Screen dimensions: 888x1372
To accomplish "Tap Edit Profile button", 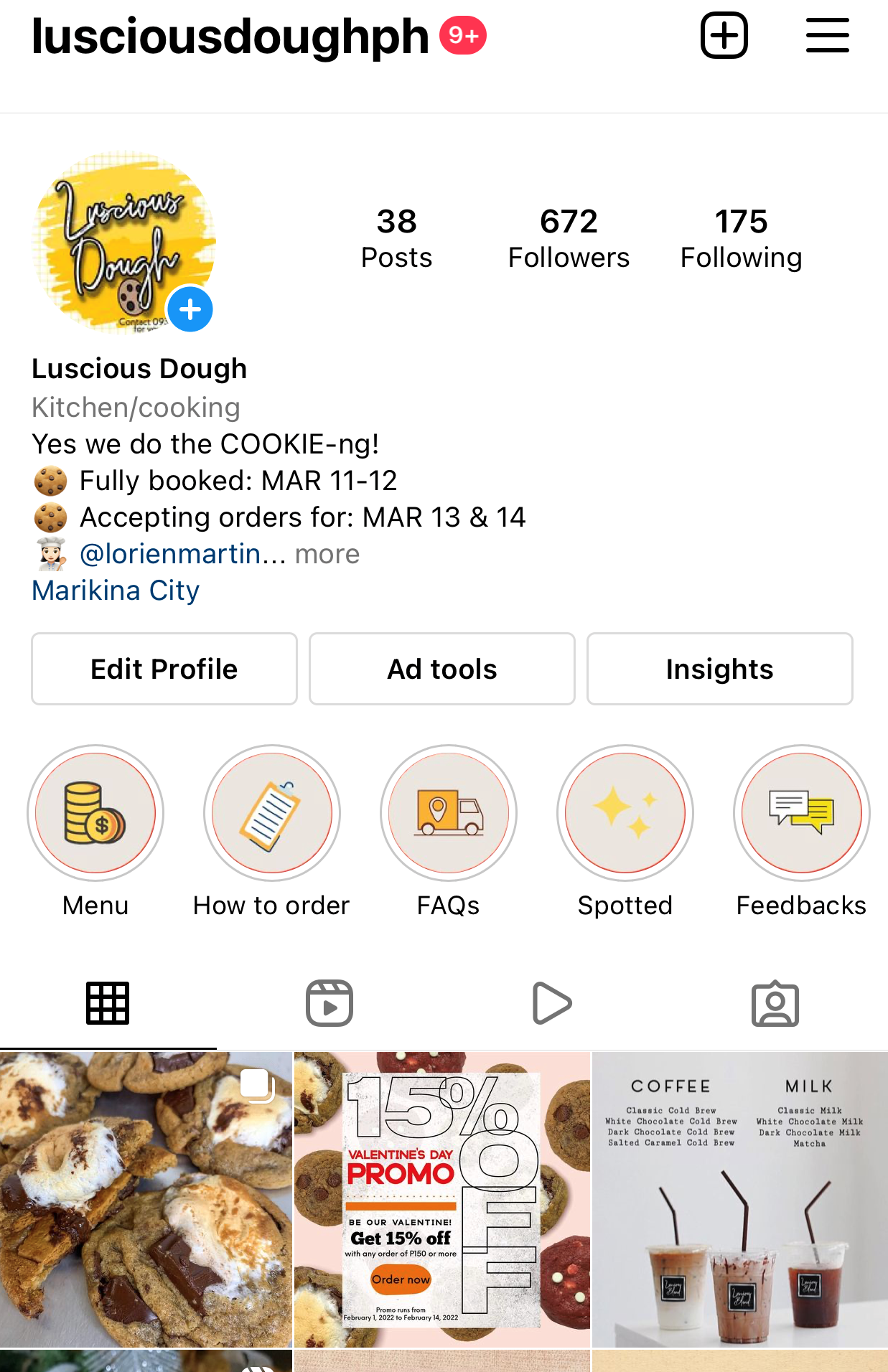I will click(x=164, y=669).
